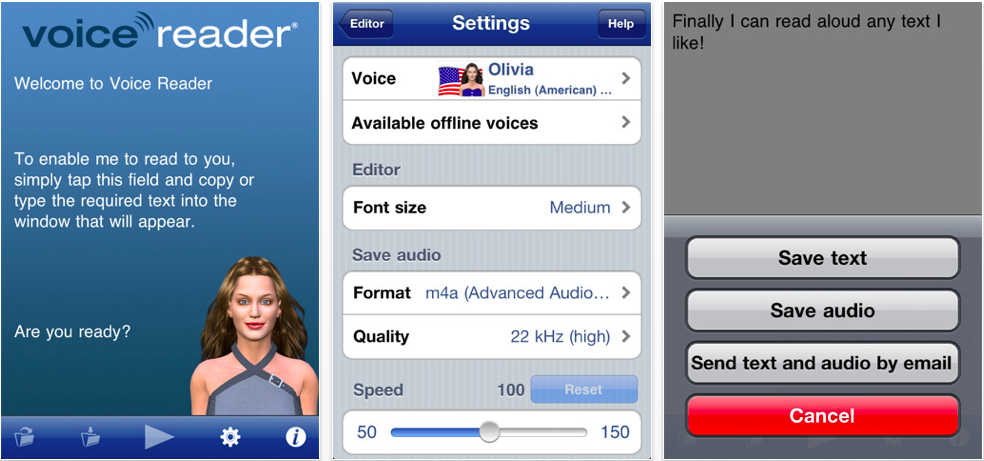Open Available offline voices
Screen dimensions: 984x461
491,123
